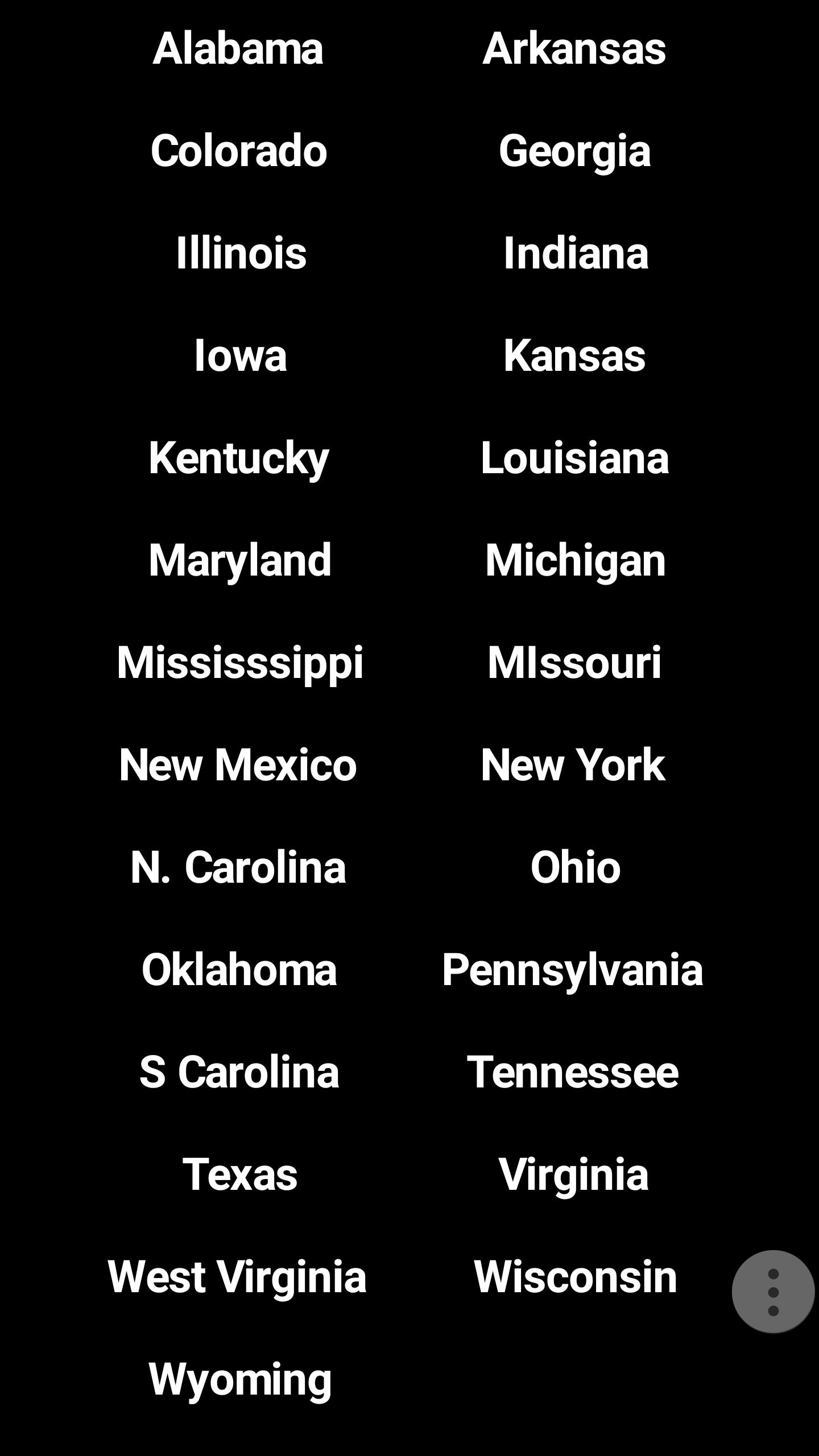819x1456 pixels.
Task: Open the three-dot overflow menu
Action: 773,1292
